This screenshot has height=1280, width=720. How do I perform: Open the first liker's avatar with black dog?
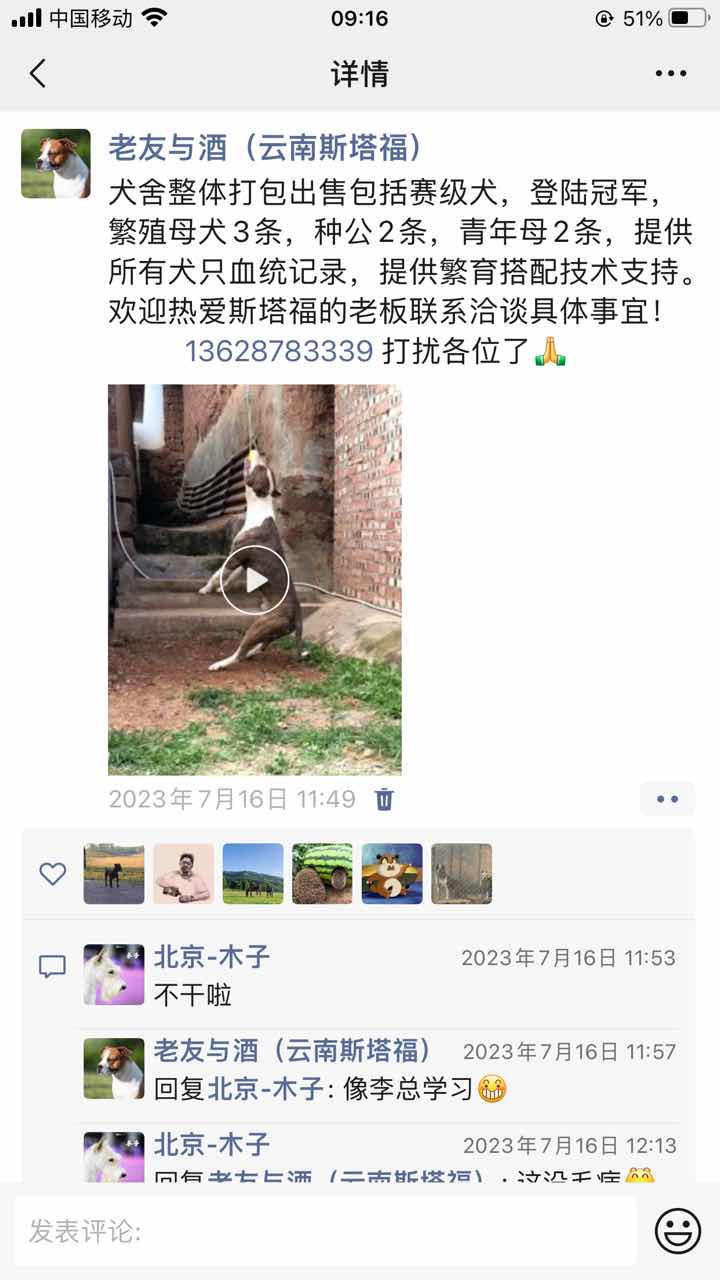[x=114, y=874]
